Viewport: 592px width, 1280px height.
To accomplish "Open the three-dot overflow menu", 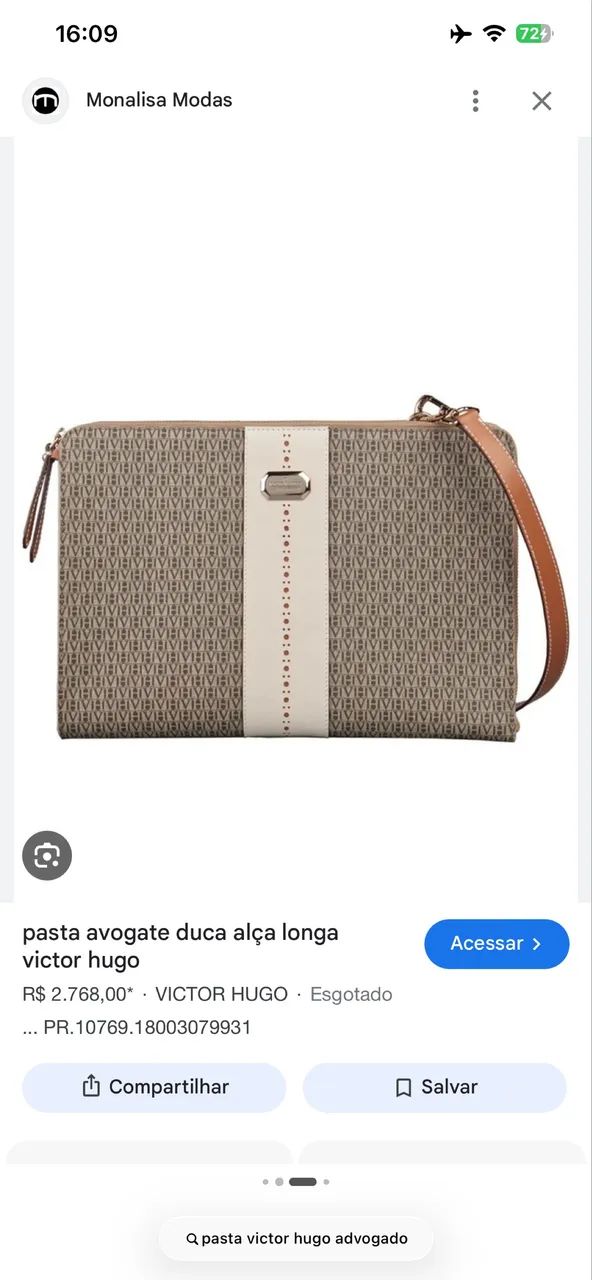I will (476, 100).
